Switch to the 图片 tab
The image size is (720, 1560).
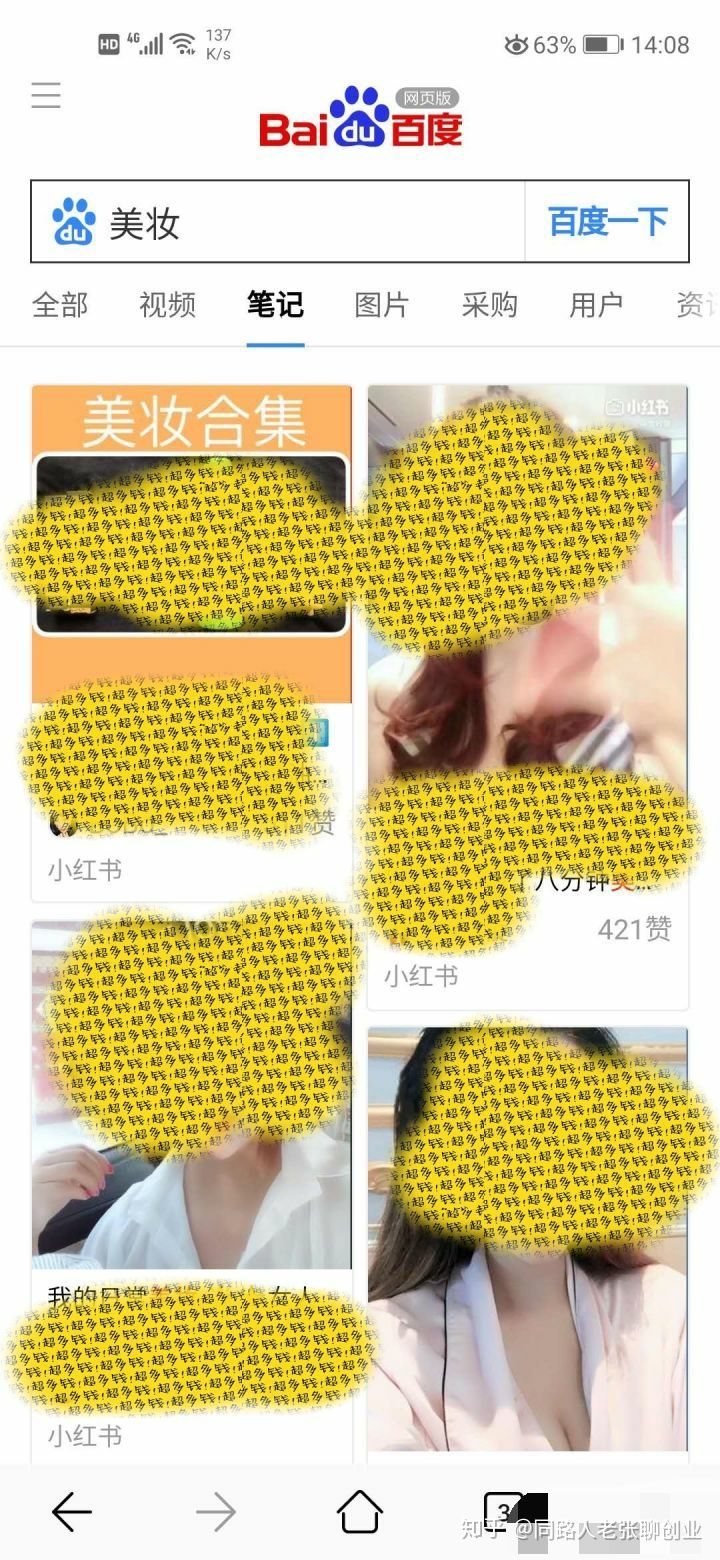pyautogui.click(x=382, y=305)
